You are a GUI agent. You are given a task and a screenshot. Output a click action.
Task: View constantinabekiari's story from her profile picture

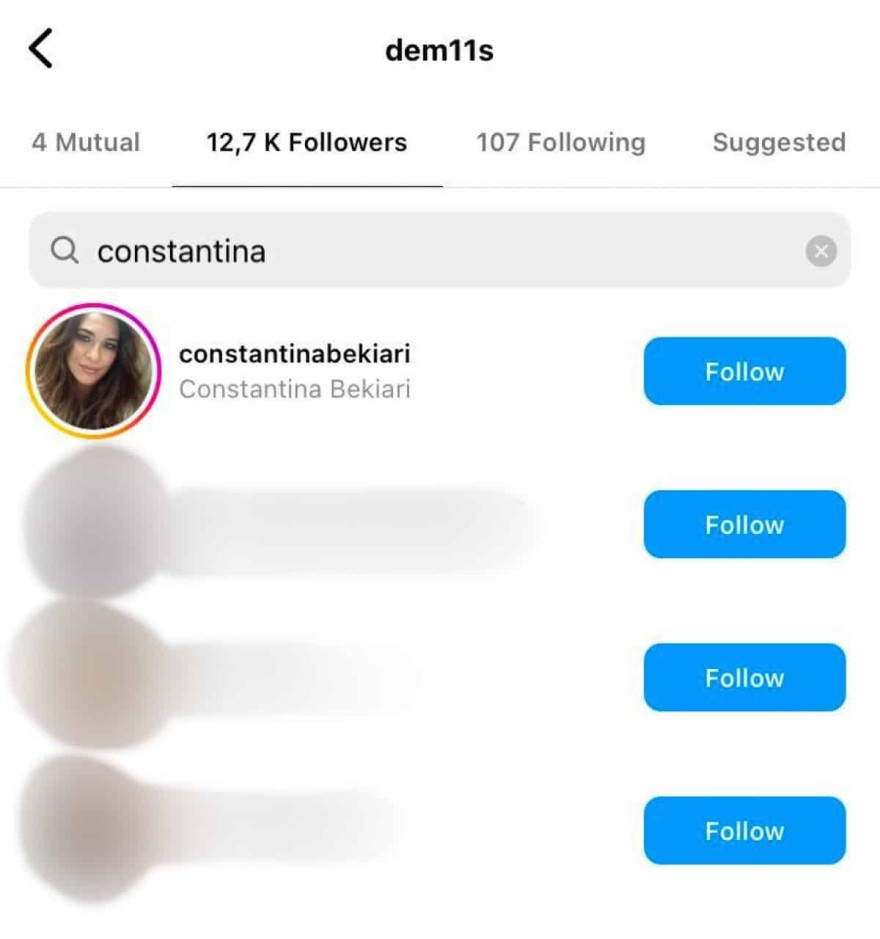point(93,371)
